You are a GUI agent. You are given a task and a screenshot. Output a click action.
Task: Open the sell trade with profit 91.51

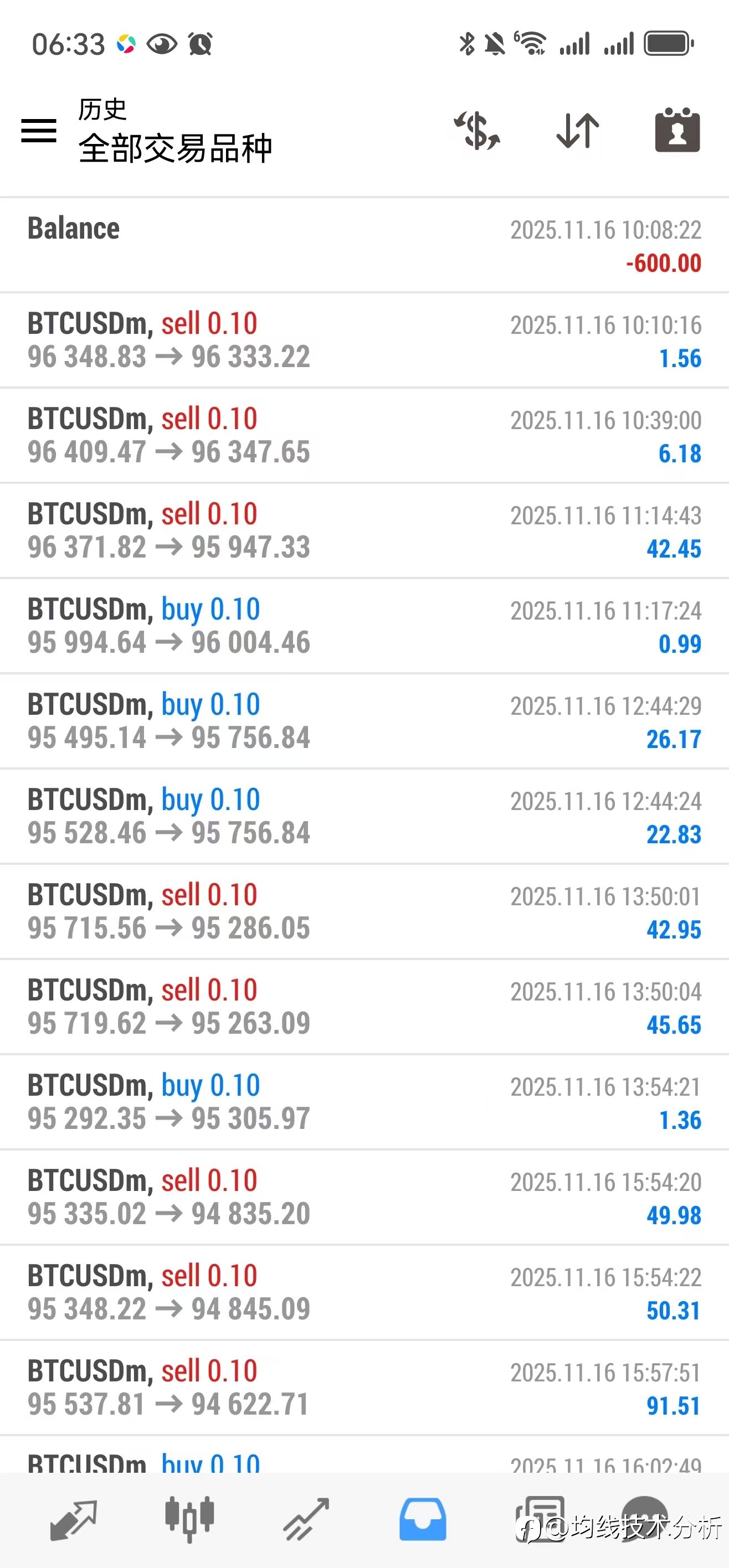click(x=364, y=1387)
